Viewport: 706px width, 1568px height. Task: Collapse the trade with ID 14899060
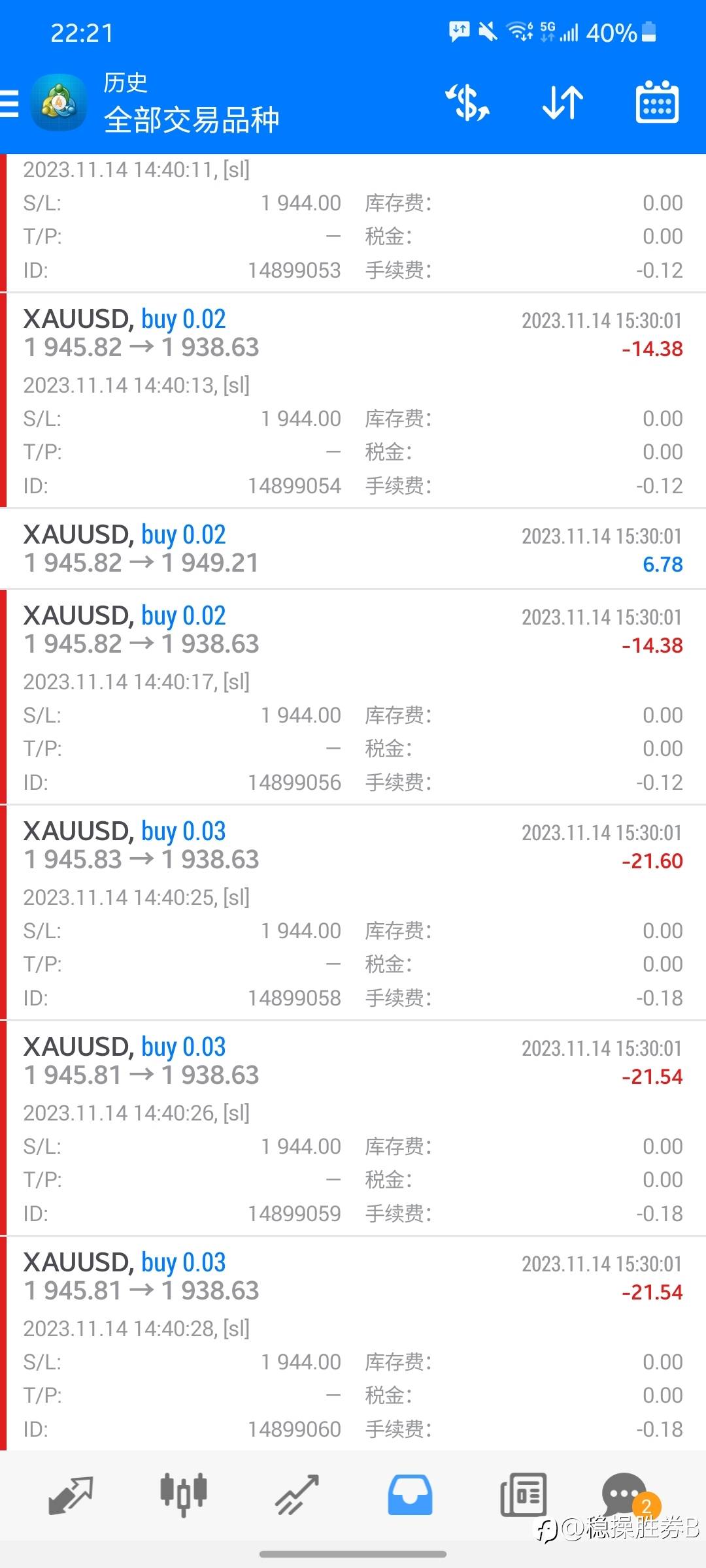pyautogui.click(x=353, y=1277)
